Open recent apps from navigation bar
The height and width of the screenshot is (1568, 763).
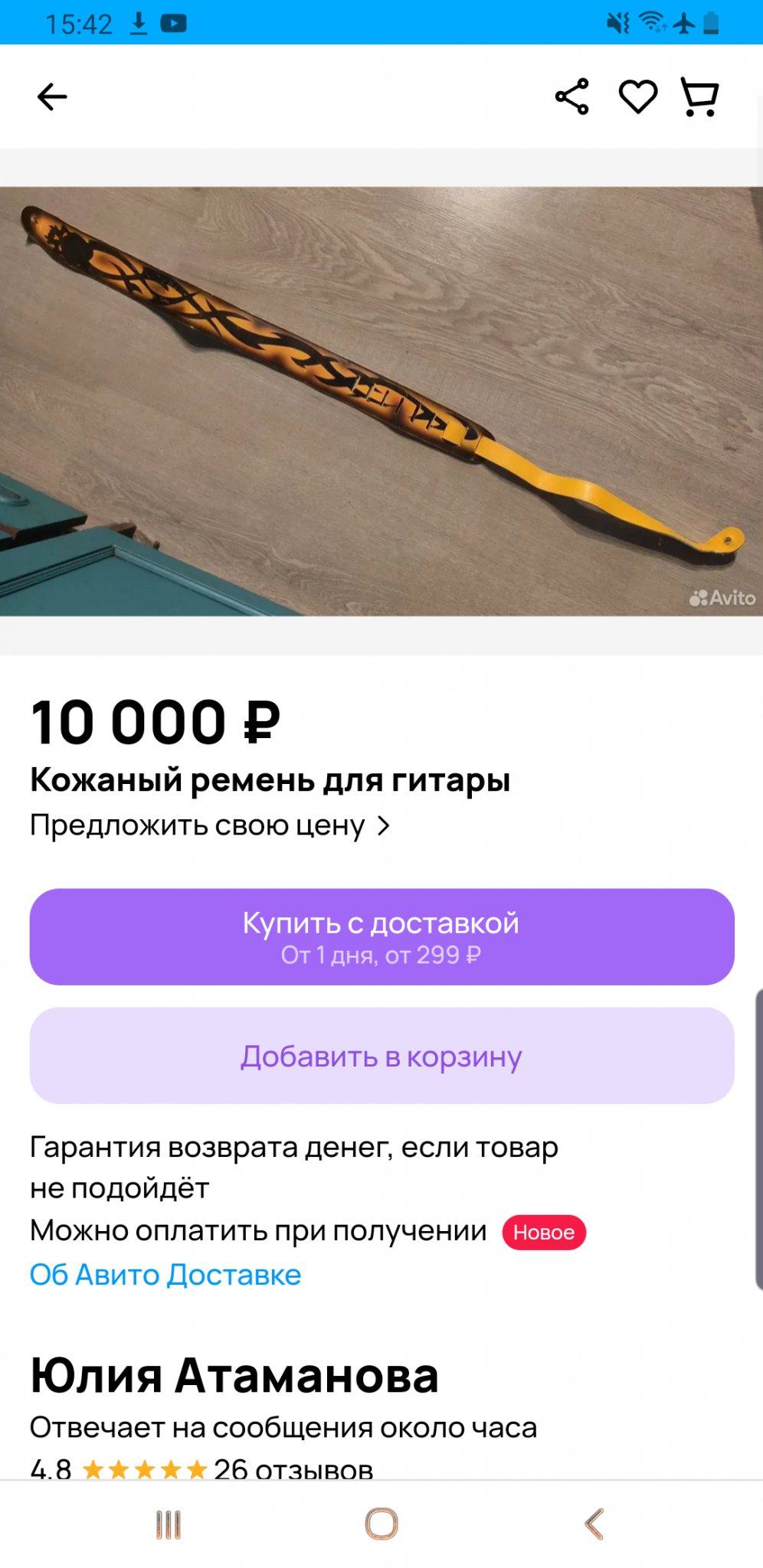click(x=169, y=1524)
